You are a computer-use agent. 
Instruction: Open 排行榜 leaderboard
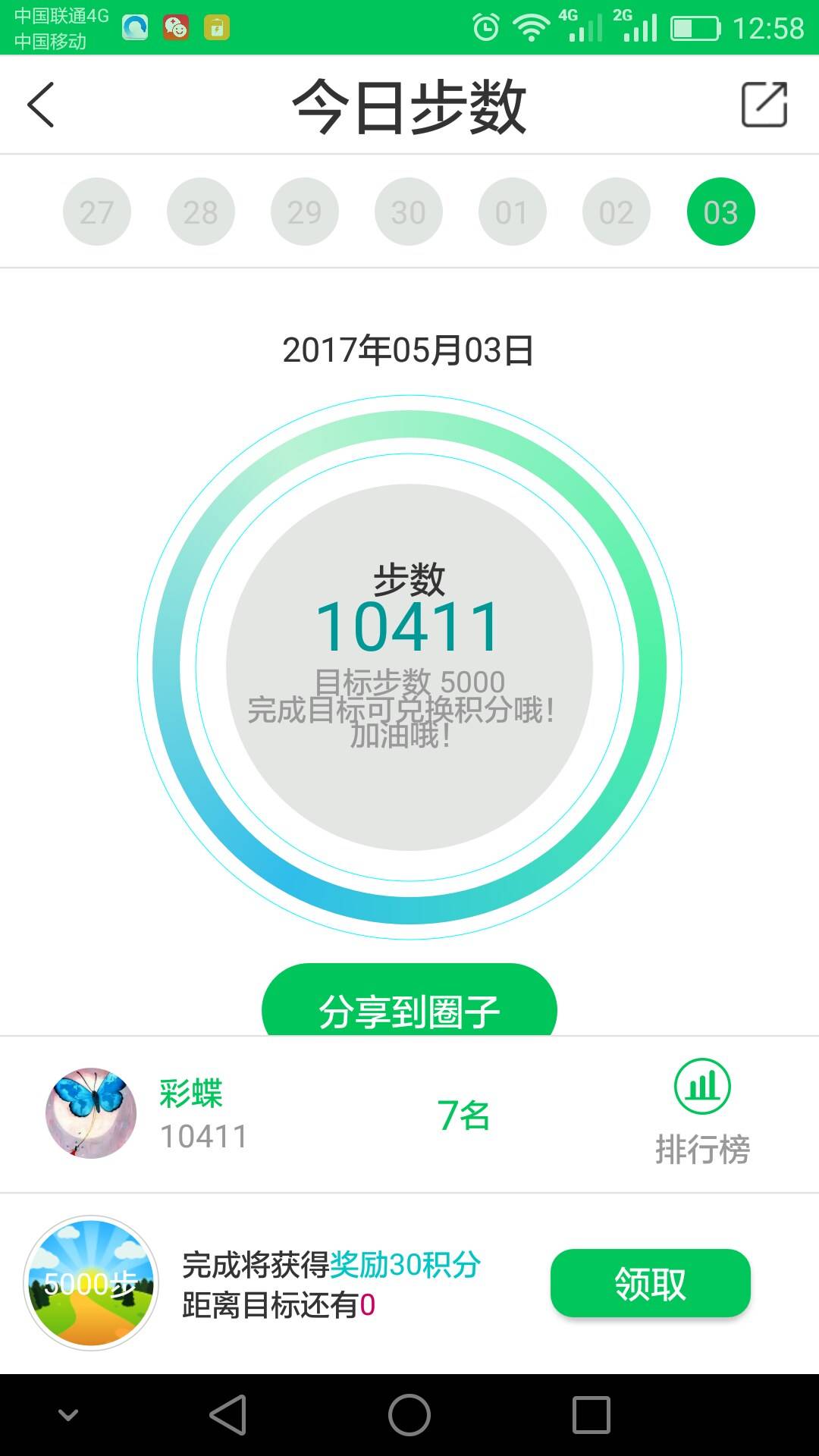click(x=702, y=1112)
